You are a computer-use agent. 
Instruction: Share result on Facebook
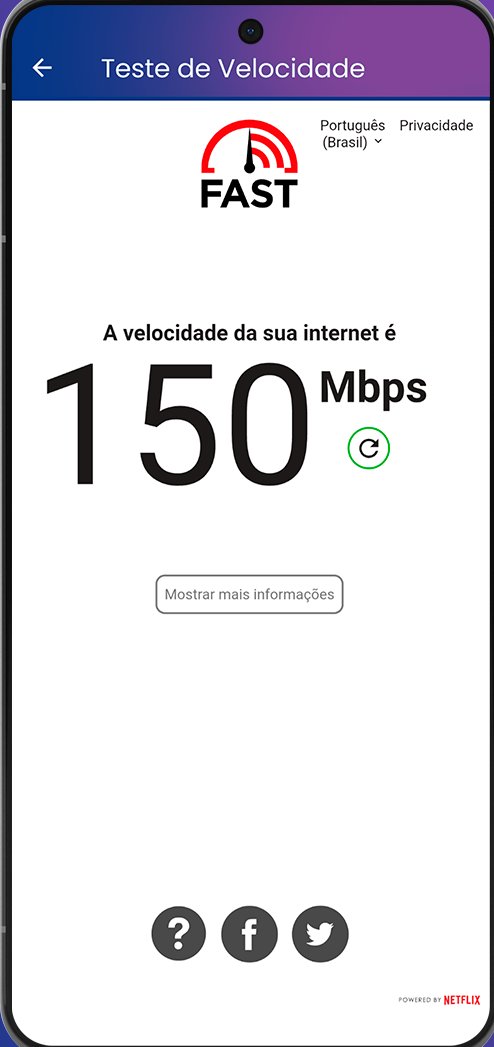click(x=249, y=934)
